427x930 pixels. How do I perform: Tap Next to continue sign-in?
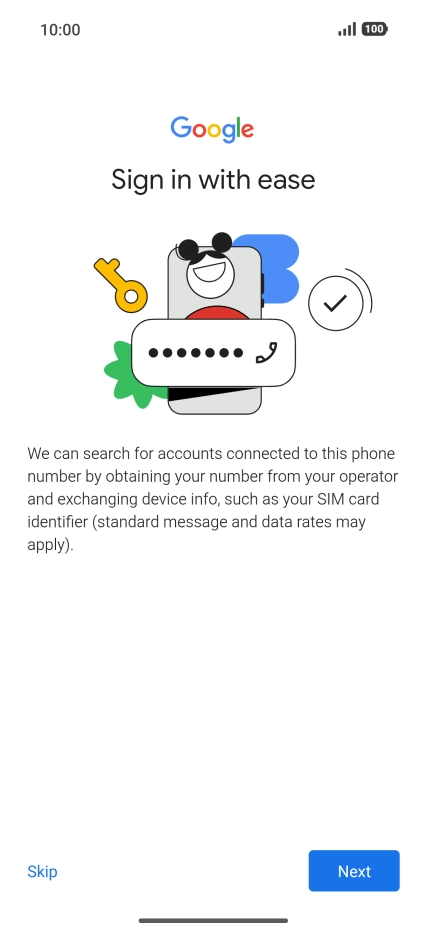[354, 871]
